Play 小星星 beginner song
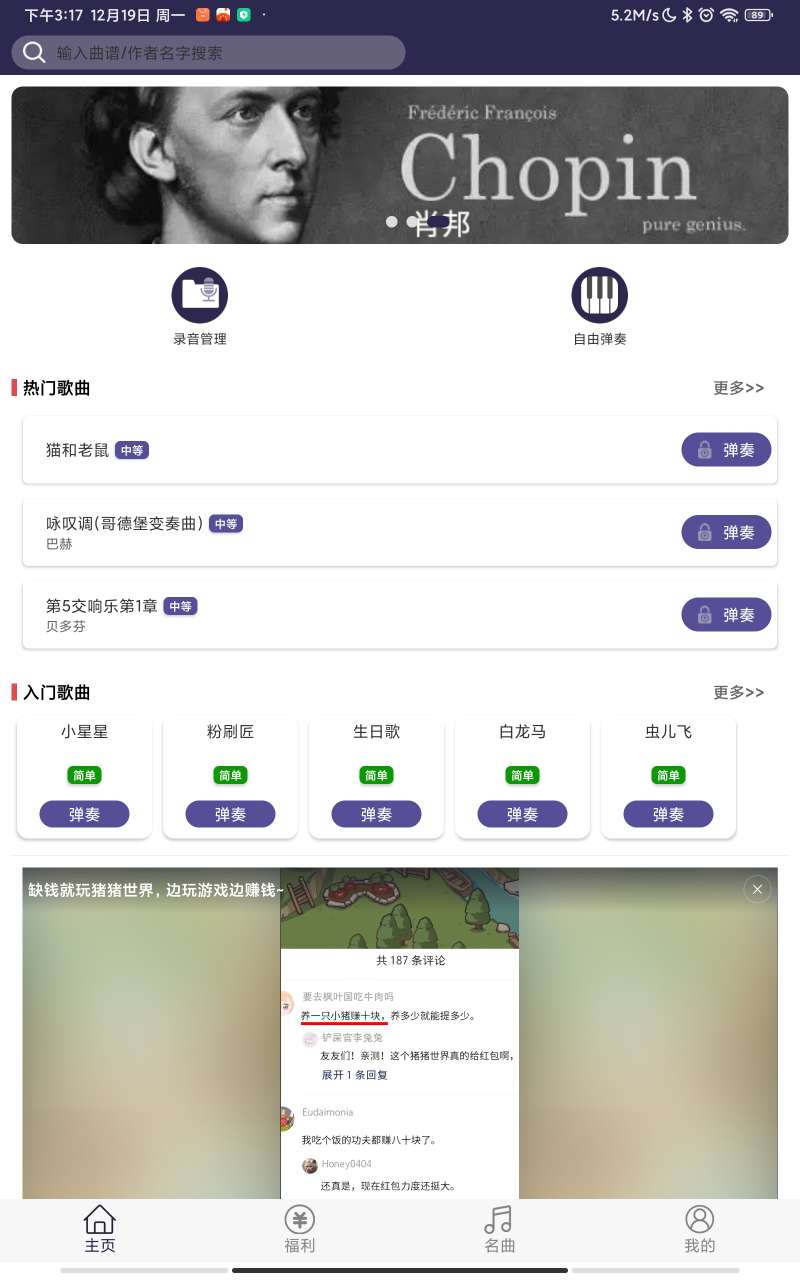 click(84, 814)
